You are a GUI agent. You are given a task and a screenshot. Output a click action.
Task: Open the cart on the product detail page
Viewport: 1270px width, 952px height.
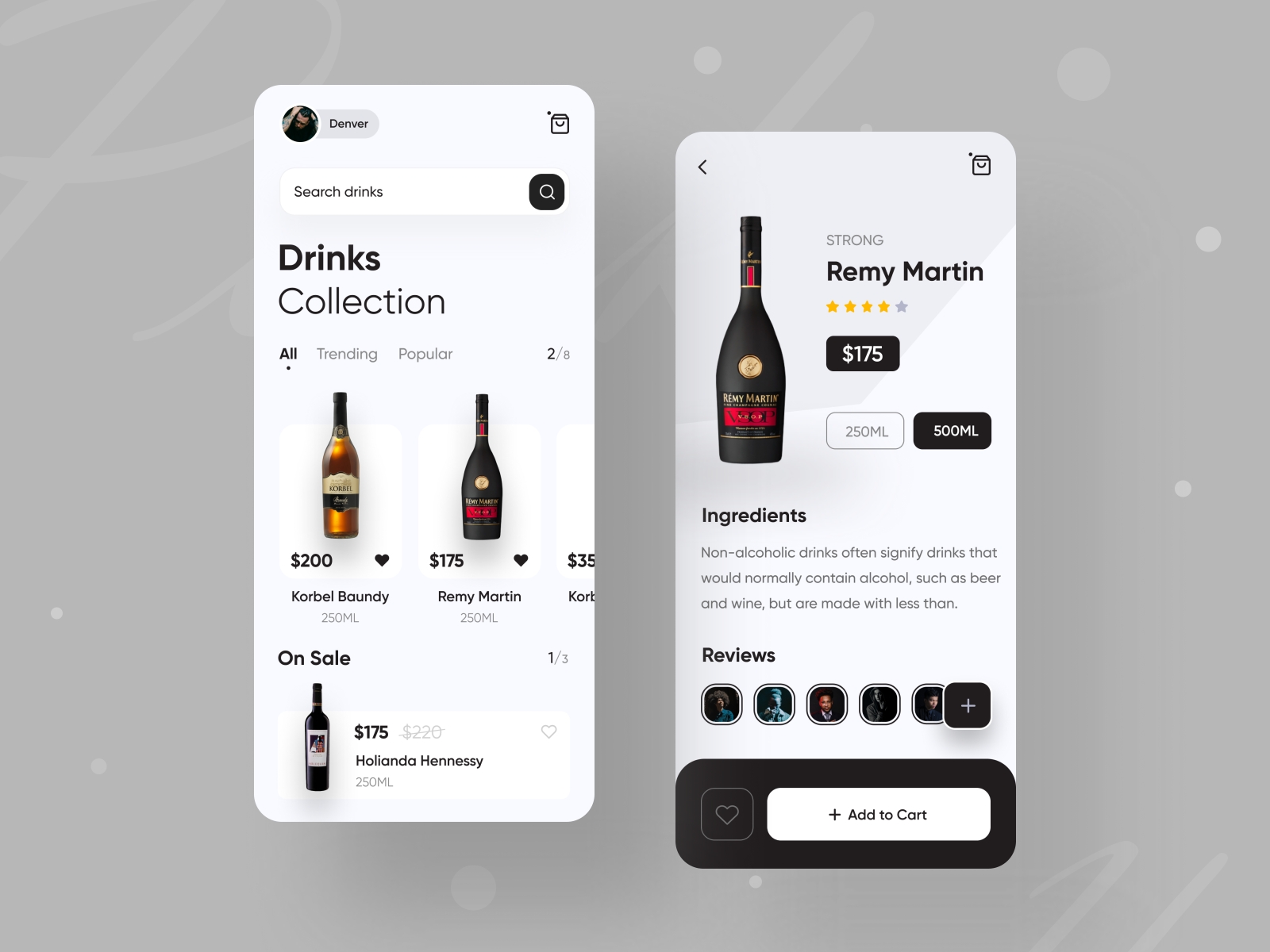point(981,165)
